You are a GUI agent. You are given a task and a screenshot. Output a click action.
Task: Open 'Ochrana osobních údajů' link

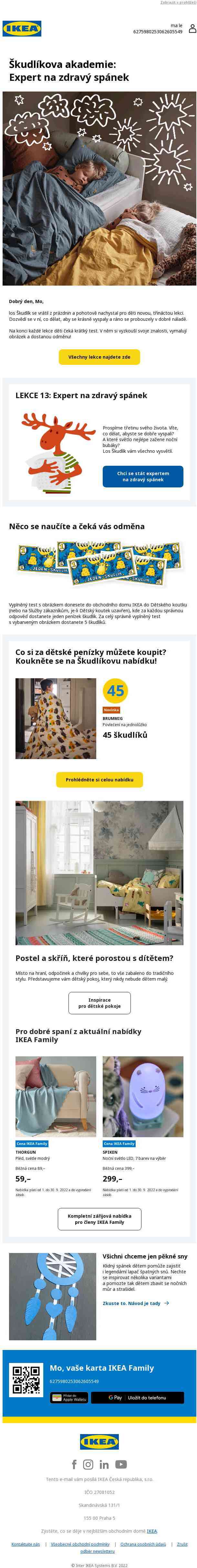143,1544
